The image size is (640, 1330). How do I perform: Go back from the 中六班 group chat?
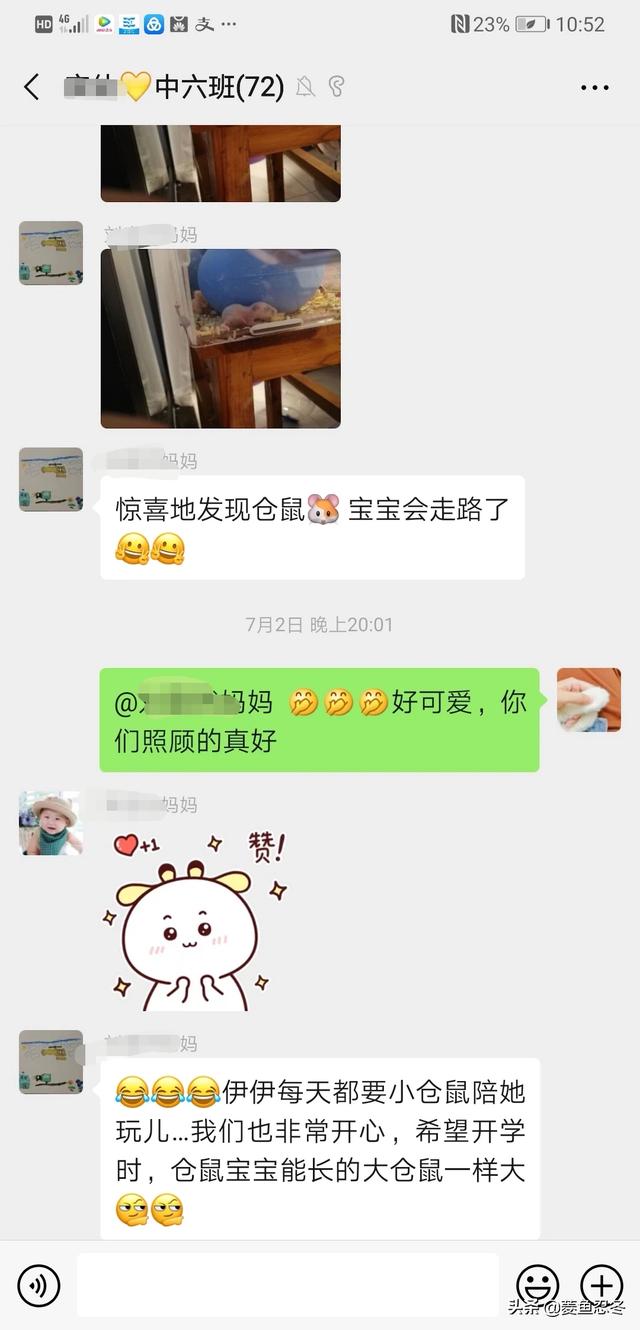click(x=32, y=87)
